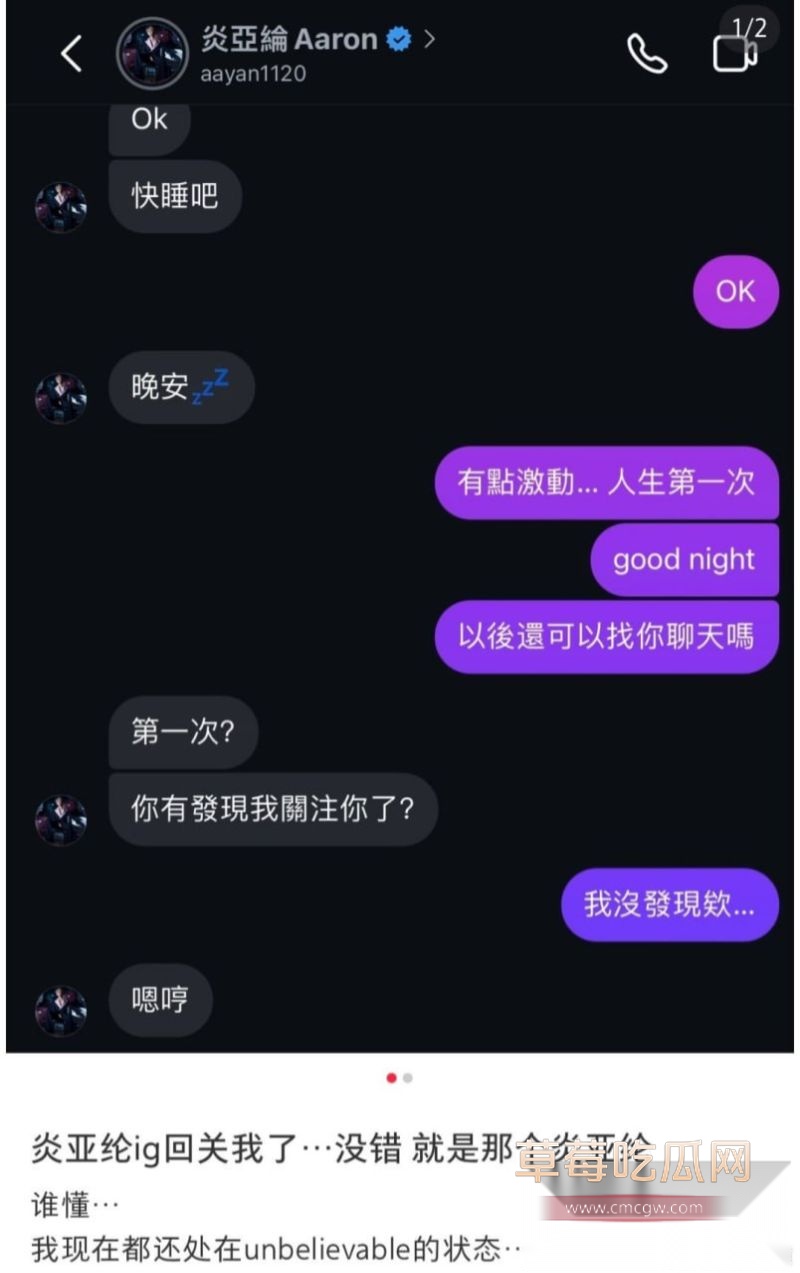800x1273 pixels.
Task: Tap the back arrow to exit the chat
Action: click(70, 54)
